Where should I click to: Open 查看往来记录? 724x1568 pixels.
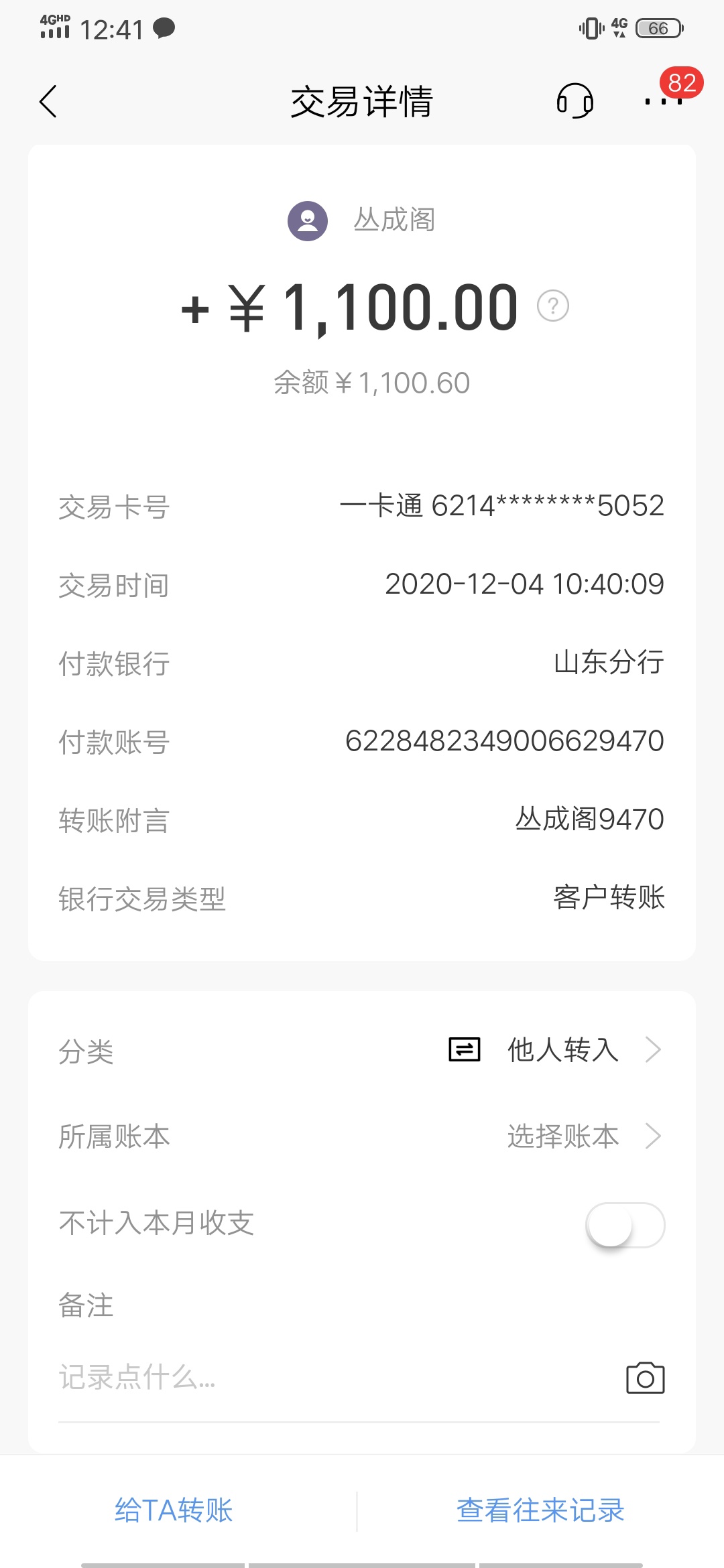tap(540, 1510)
